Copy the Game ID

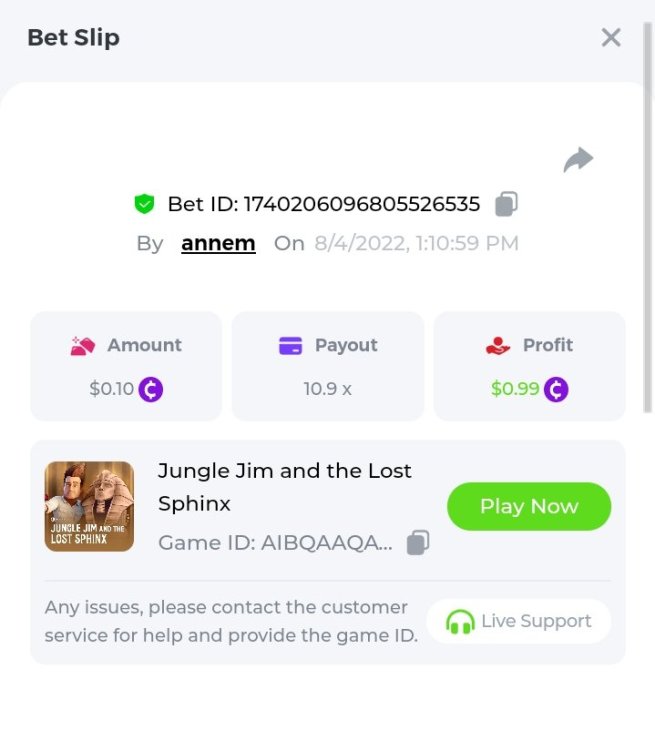[x=418, y=543]
